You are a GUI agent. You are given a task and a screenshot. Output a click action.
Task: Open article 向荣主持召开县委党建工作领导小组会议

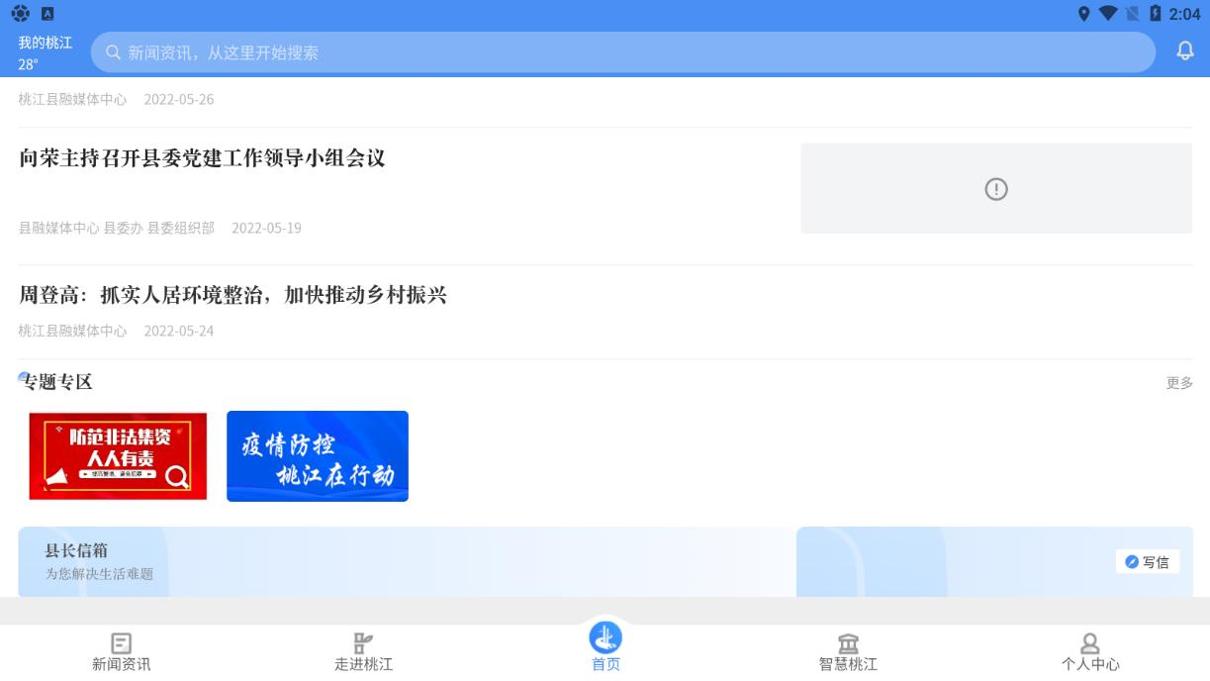click(202, 158)
